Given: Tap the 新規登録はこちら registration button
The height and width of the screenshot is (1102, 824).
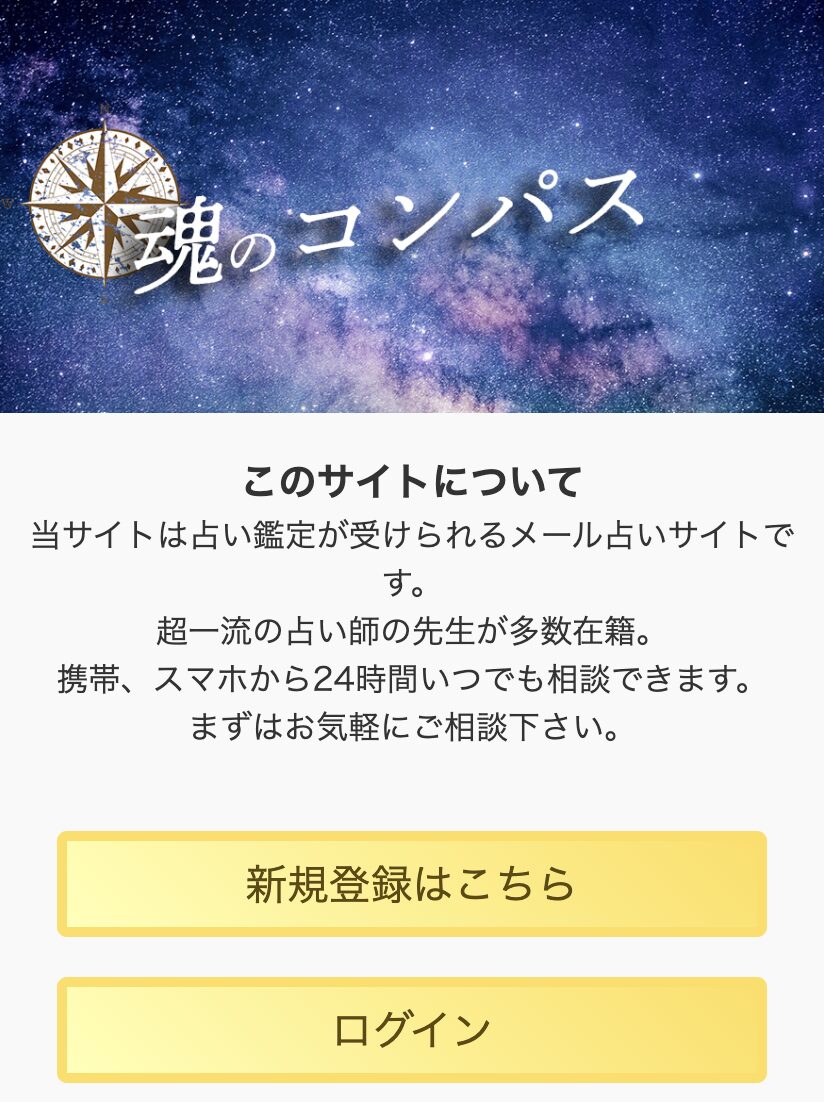Looking at the screenshot, I should pos(411,884).
